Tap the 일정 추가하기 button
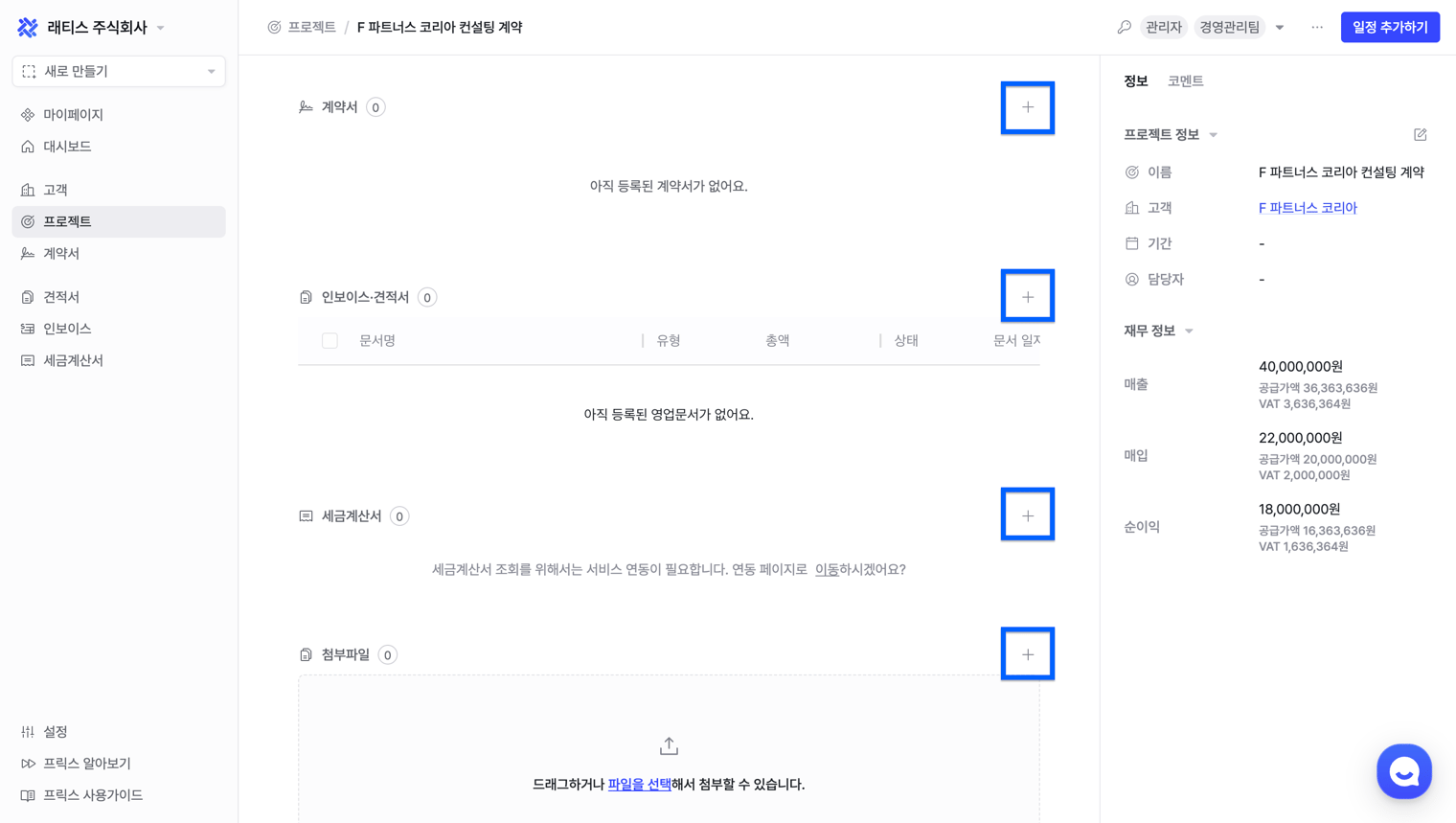 pos(1389,27)
